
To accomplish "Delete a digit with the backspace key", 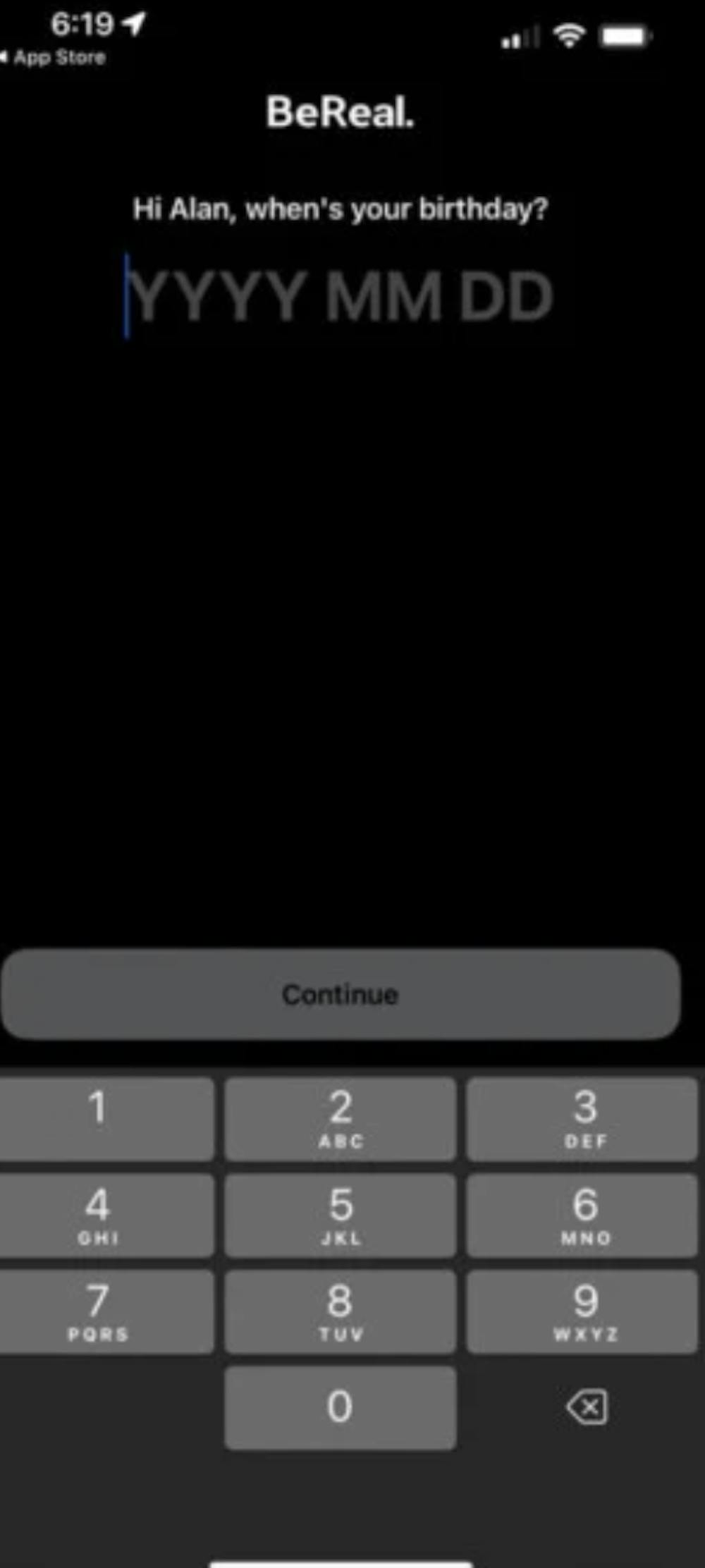I will 587,1407.
